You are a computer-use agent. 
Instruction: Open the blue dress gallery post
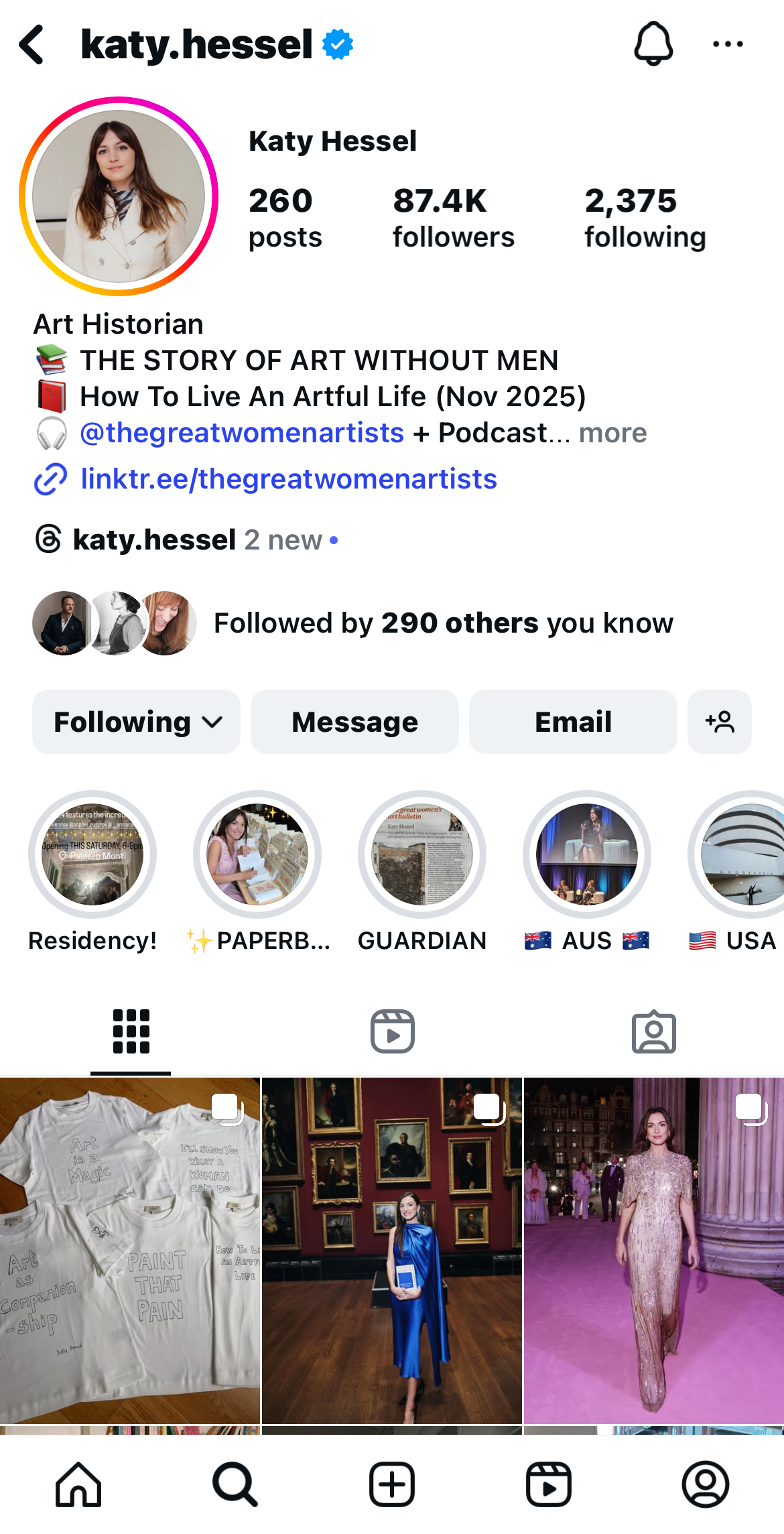point(392,1250)
